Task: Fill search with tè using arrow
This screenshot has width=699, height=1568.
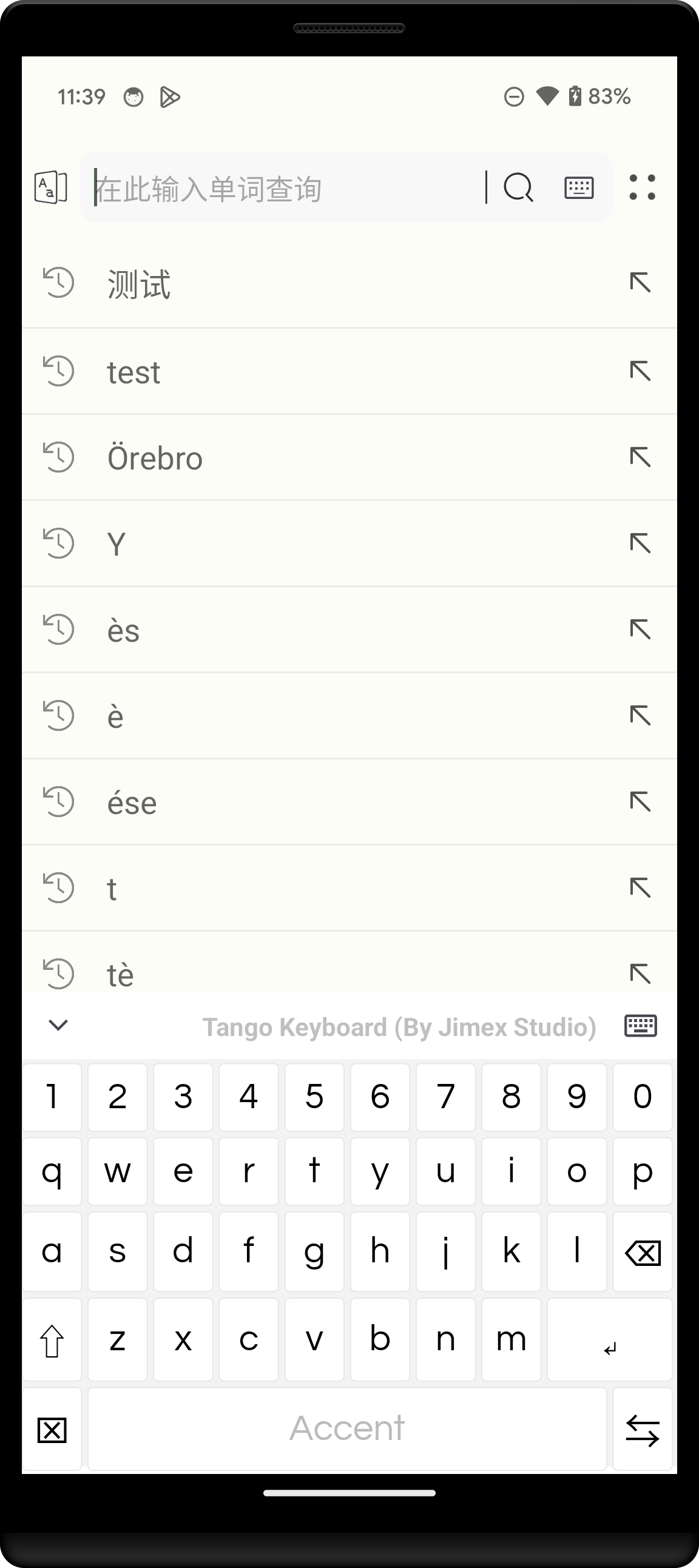Action: [640, 974]
